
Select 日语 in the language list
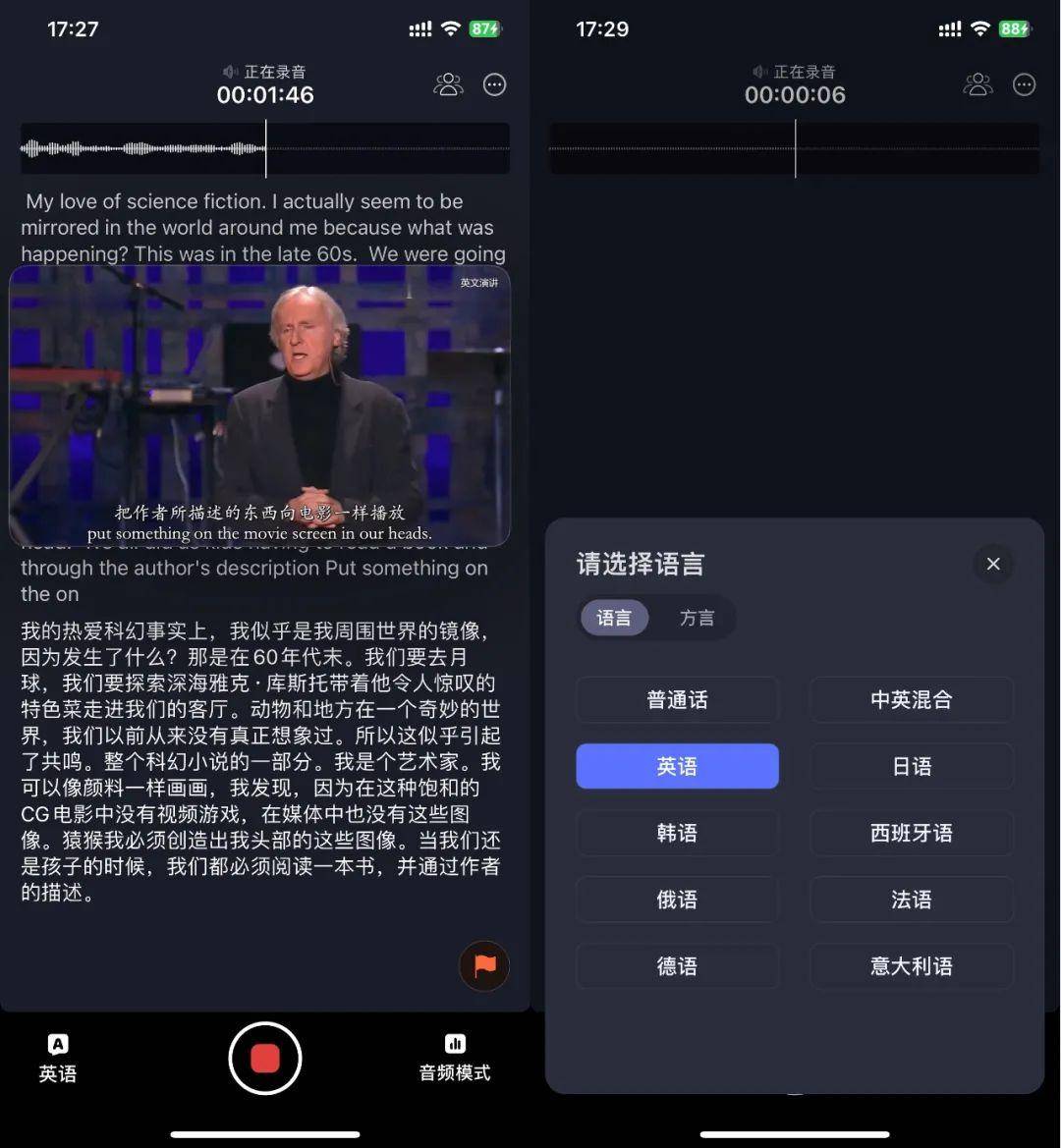point(911,766)
